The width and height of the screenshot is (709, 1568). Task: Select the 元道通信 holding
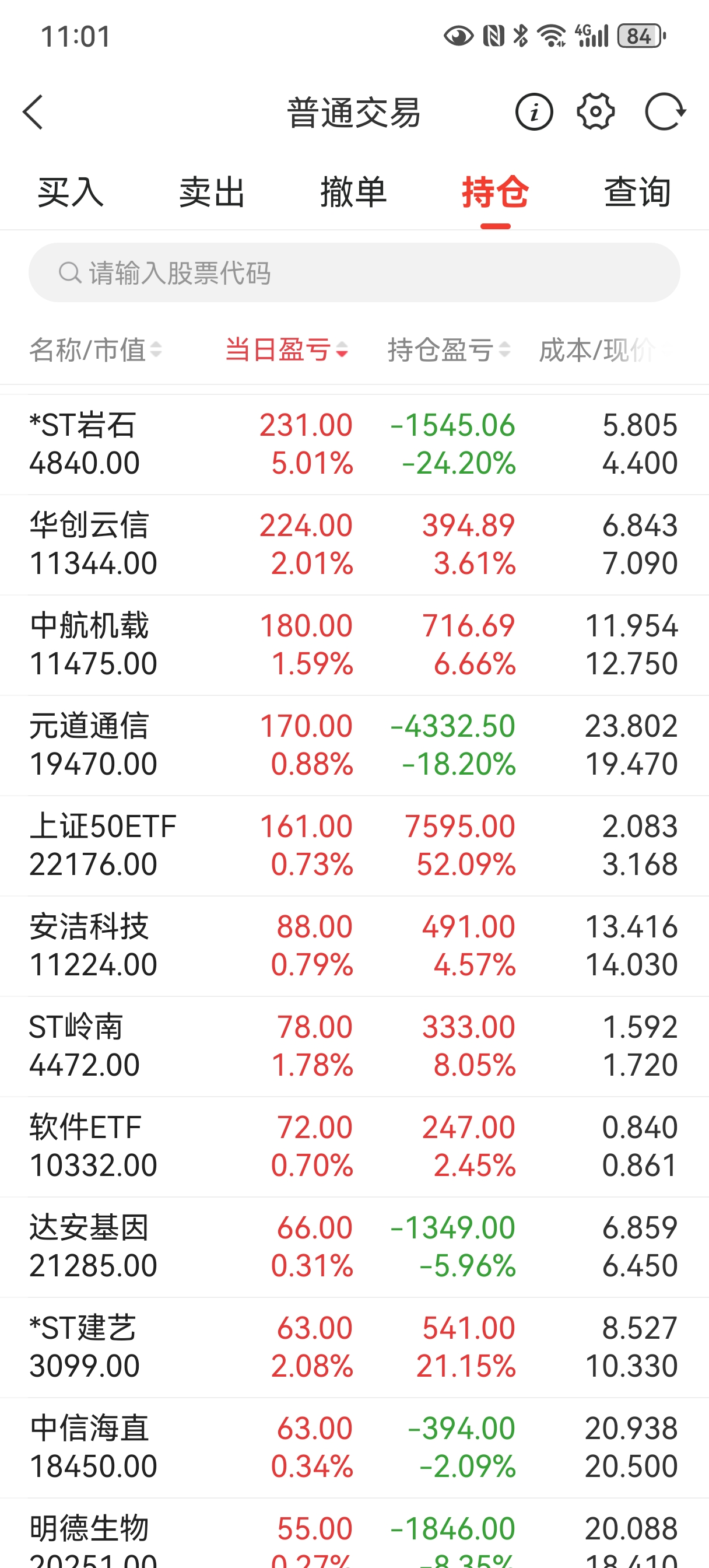pos(354,745)
